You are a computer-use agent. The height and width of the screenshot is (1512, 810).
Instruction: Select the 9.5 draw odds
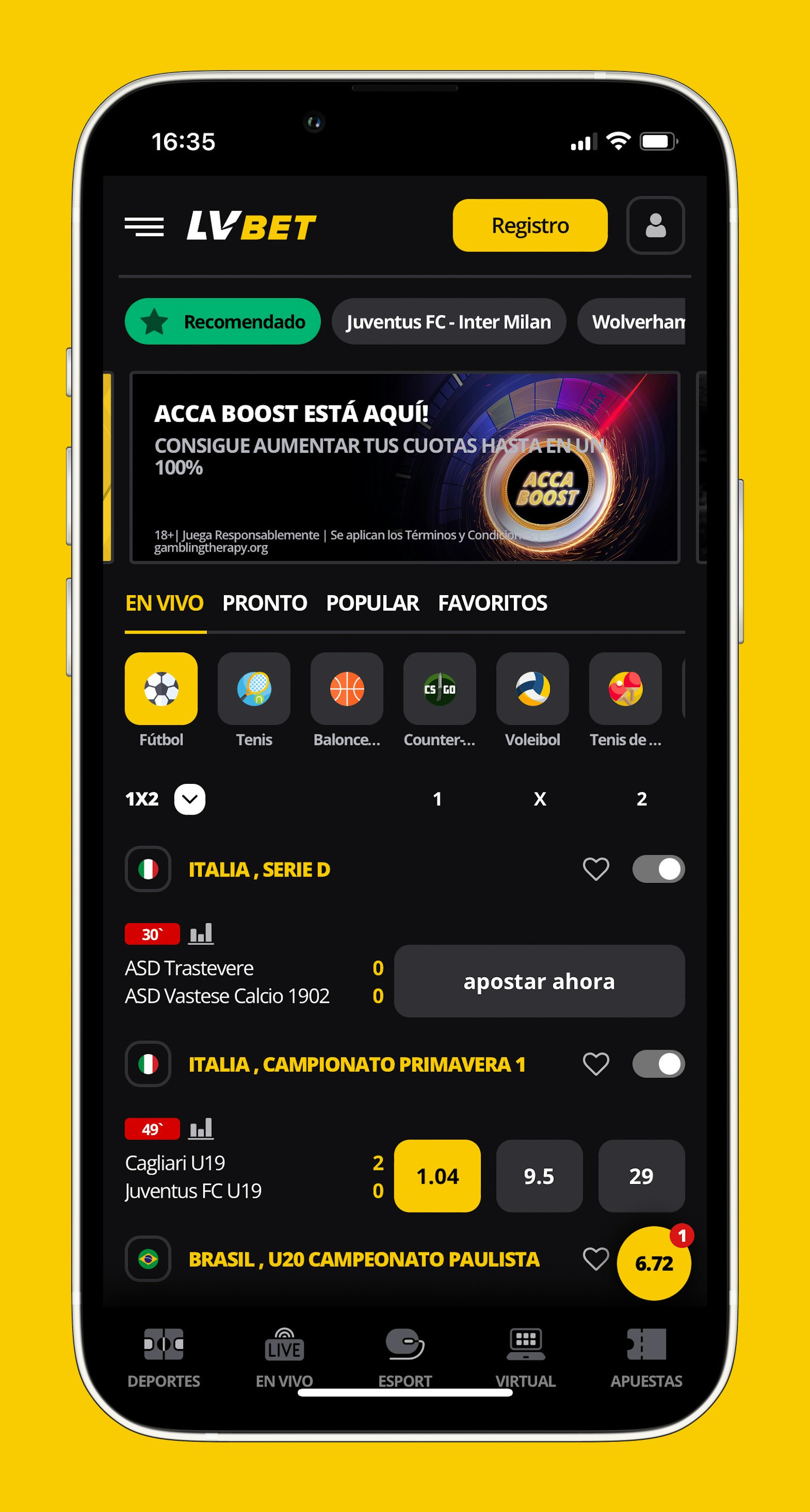click(x=539, y=1177)
